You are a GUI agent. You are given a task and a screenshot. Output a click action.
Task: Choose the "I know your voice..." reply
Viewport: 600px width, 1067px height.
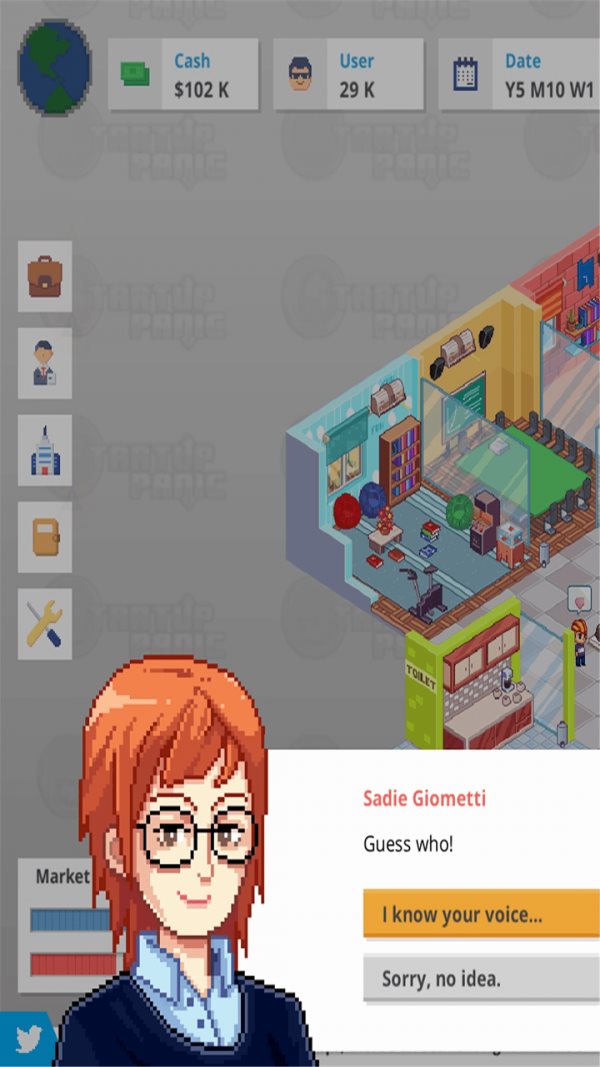tap(480, 914)
